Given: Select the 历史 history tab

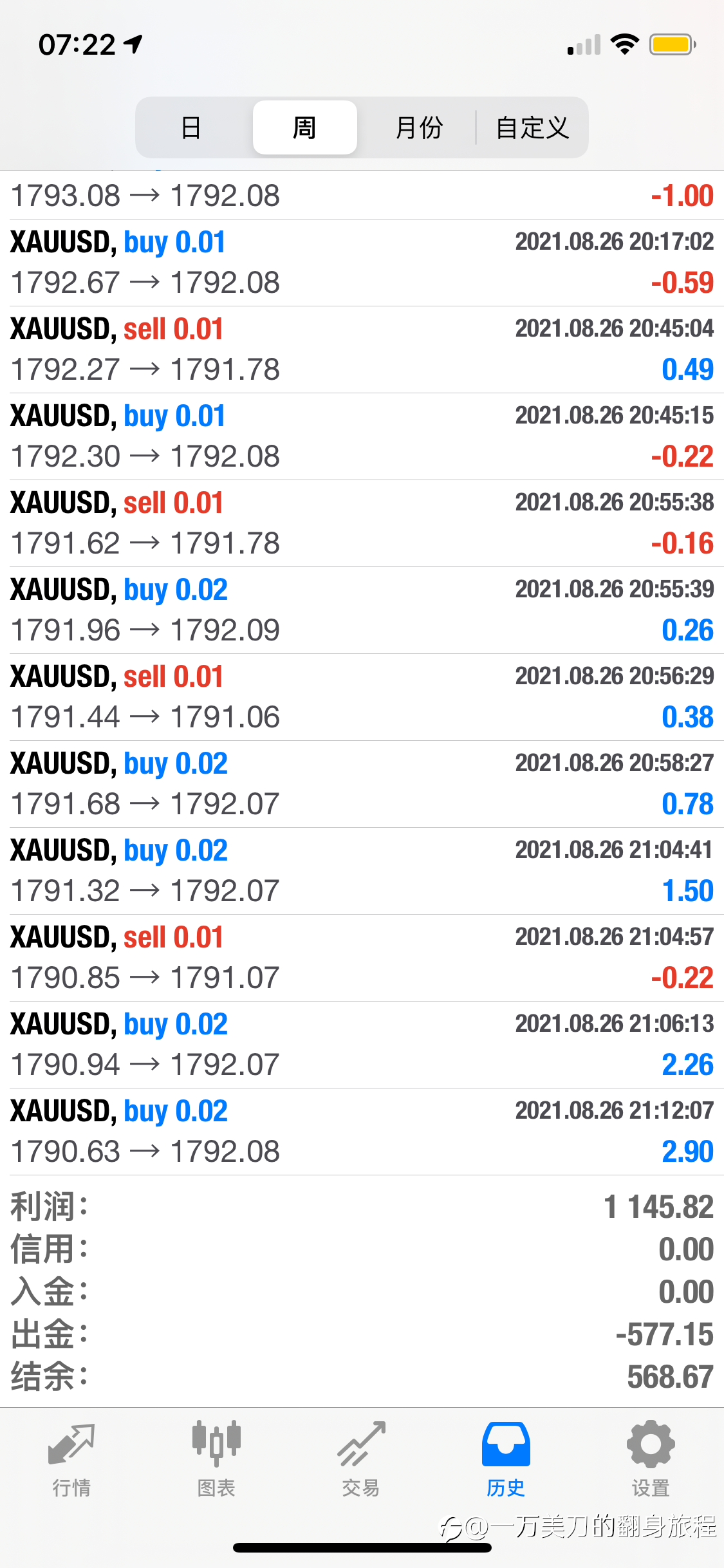Looking at the screenshot, I should click(x=506, y=1459).
